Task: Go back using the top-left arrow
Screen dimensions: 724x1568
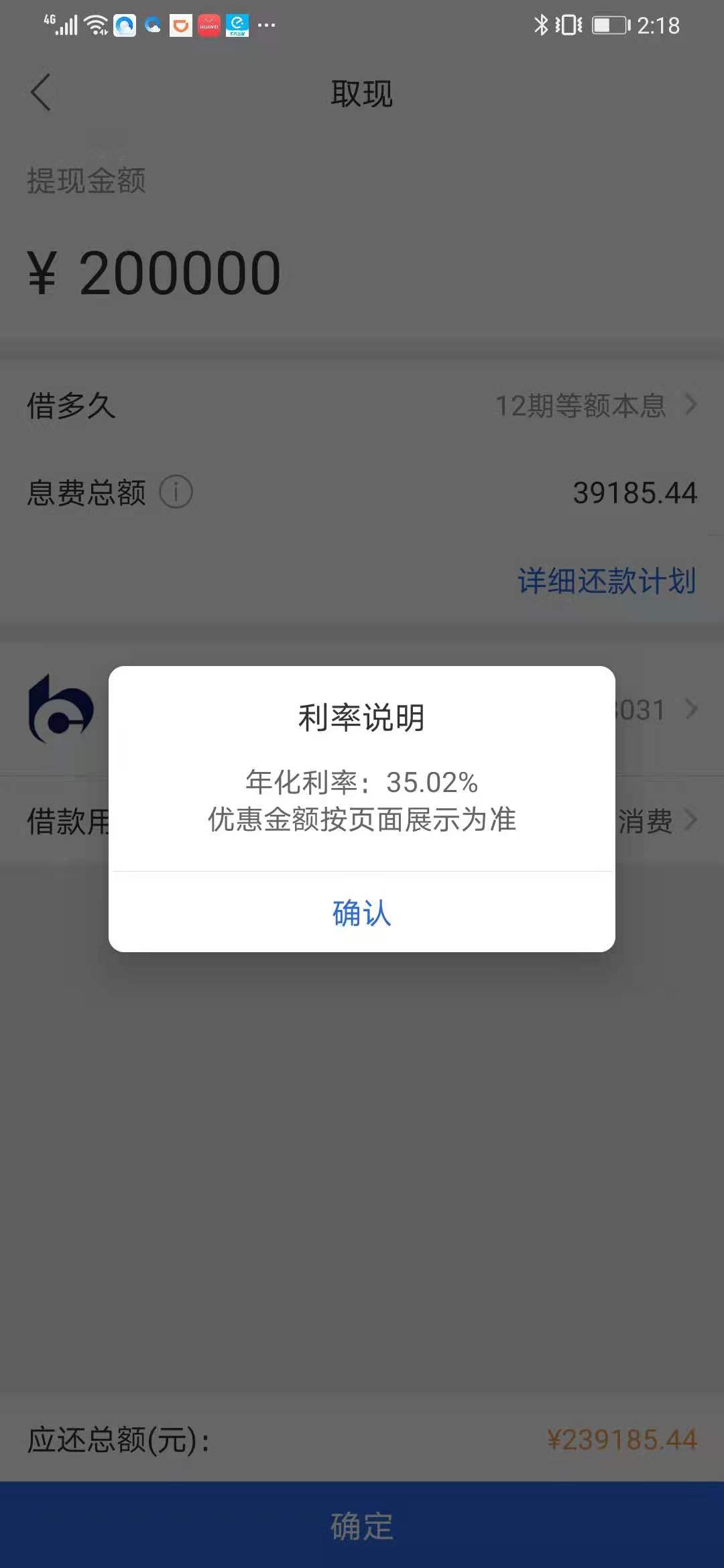Action: pos(41,93)
